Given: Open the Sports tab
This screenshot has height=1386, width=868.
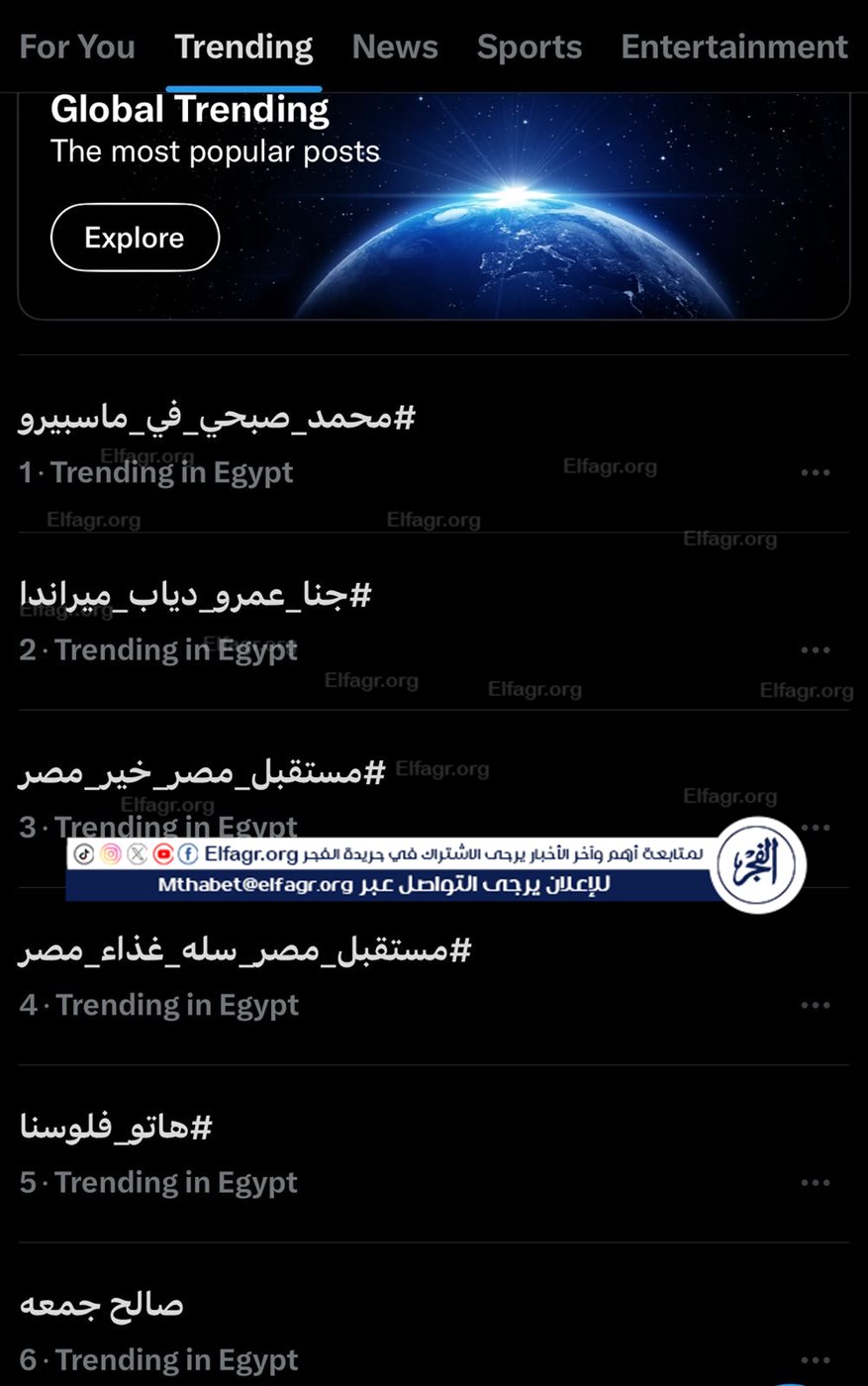Looking at the screenshot, I should (x=530, y=47).
